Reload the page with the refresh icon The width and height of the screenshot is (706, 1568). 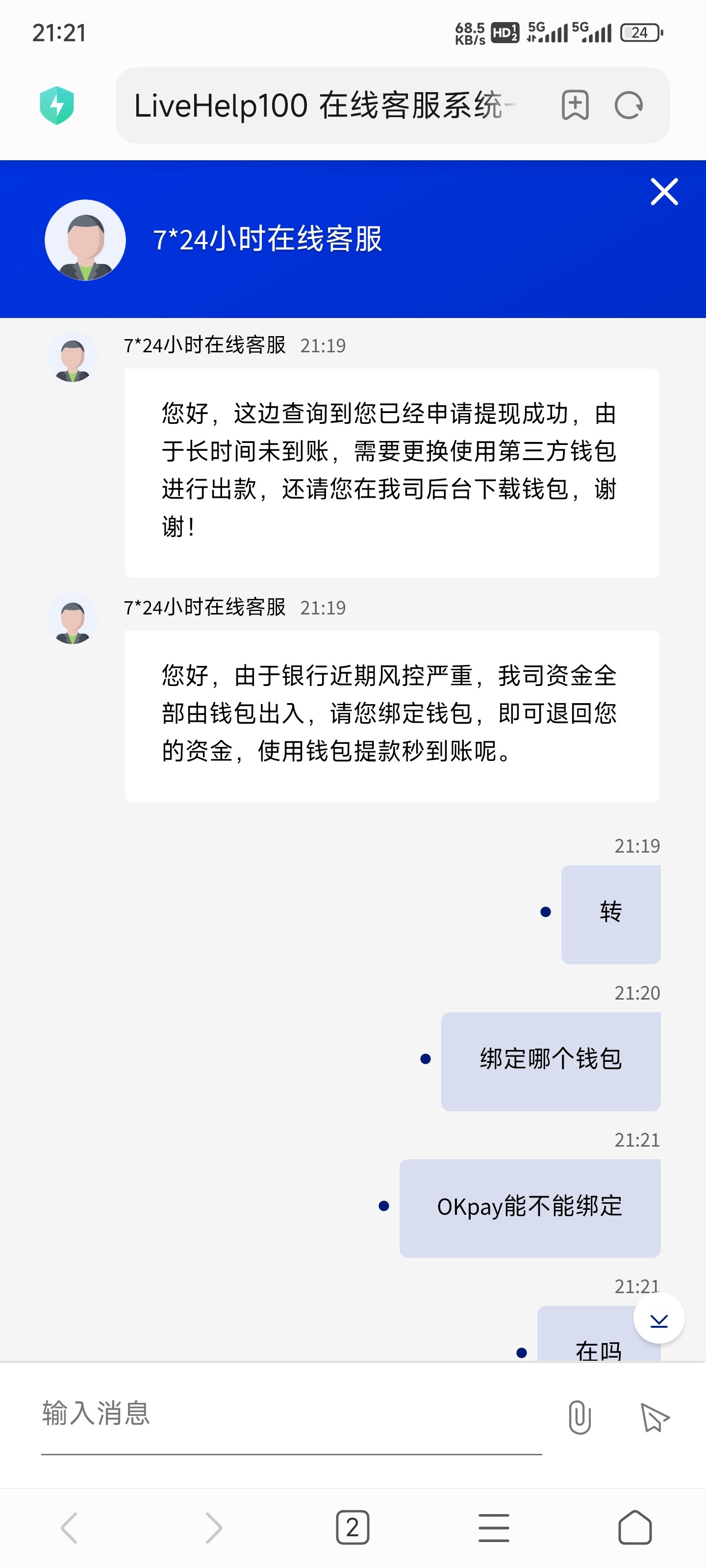(x=630, y=105)
